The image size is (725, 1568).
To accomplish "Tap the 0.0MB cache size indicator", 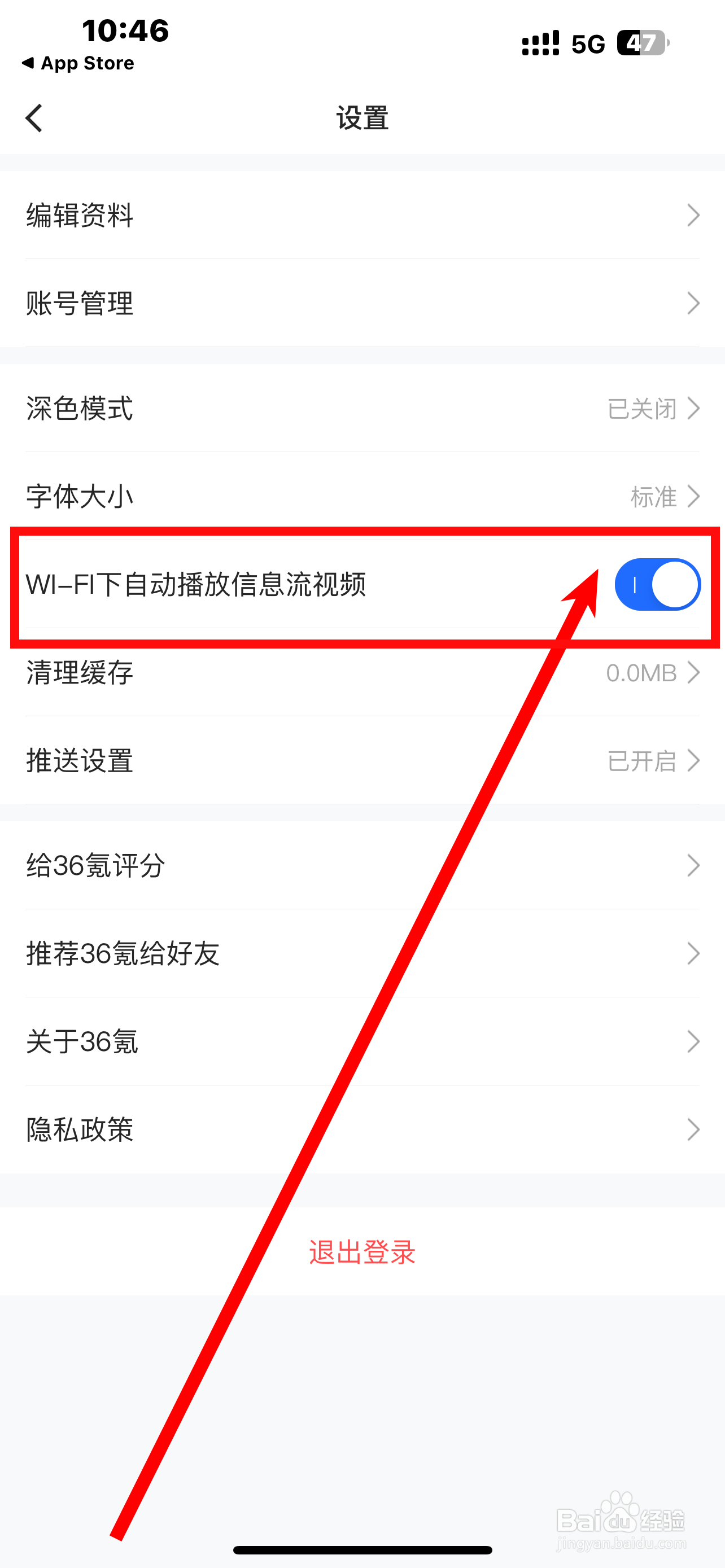I will 641,673.
